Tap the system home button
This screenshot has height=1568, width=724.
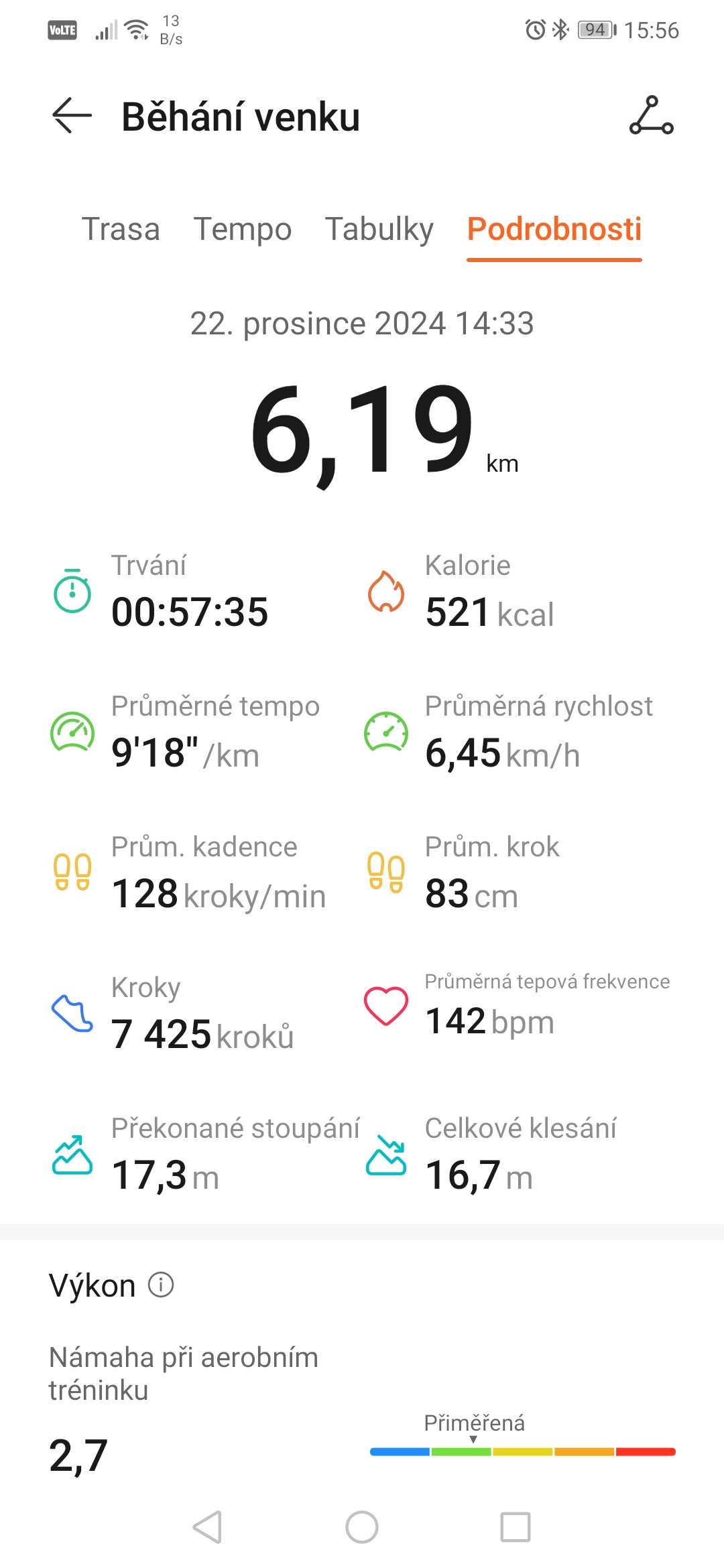point(362,1527)
